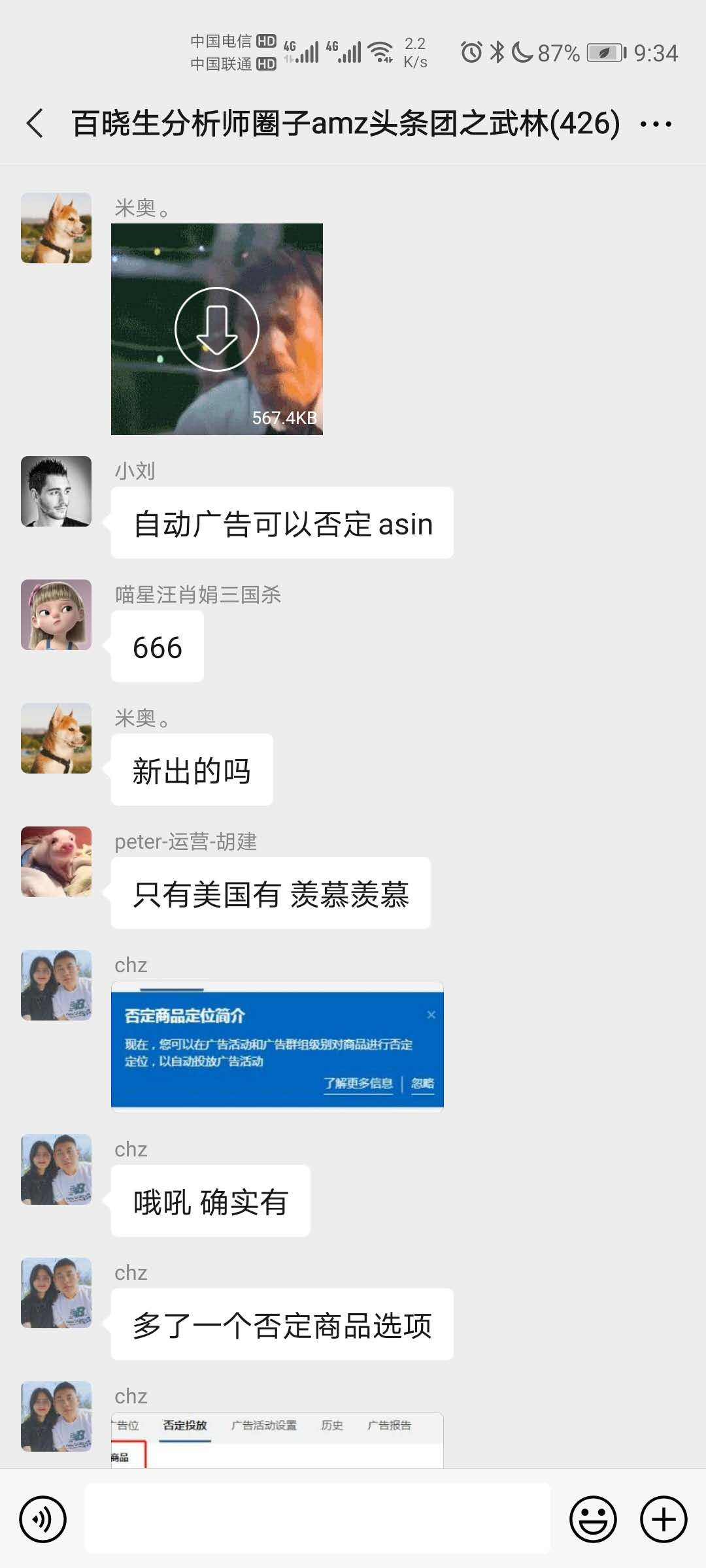Go back from the group chat
This screenshot has width=706, height=1568.
point(35,123)
